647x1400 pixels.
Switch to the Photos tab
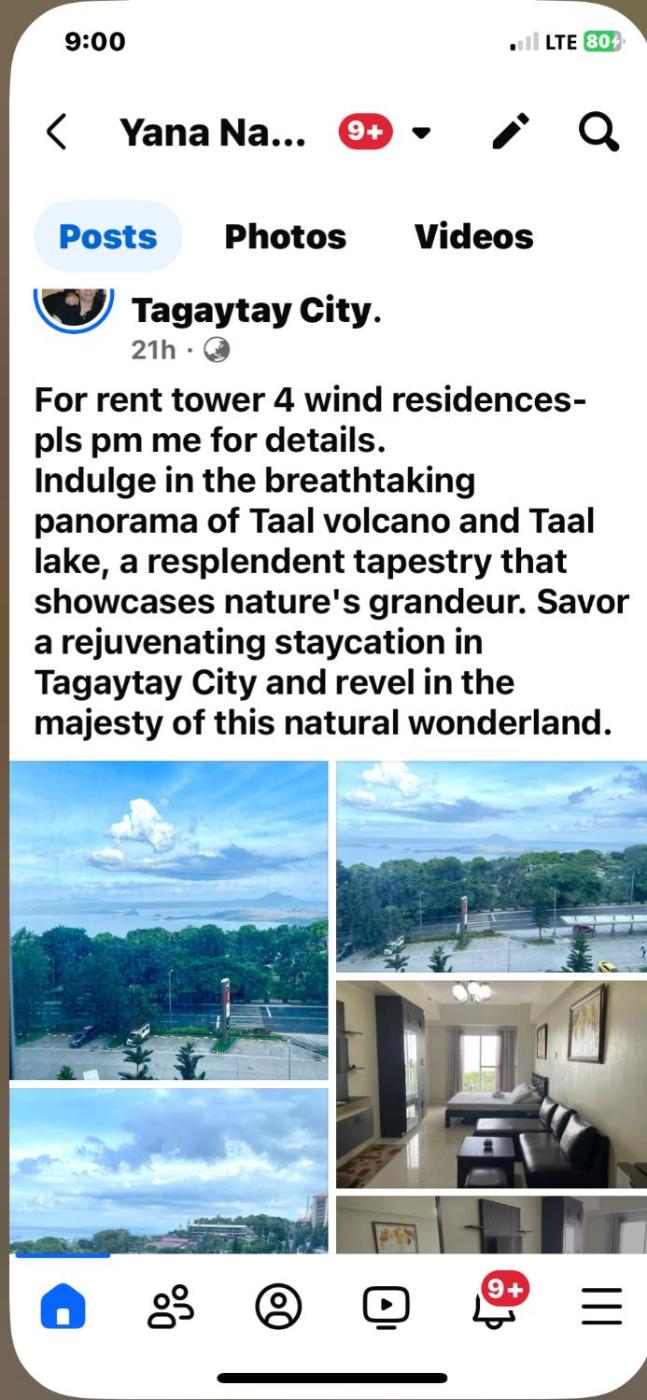click(x=285, y=237)
